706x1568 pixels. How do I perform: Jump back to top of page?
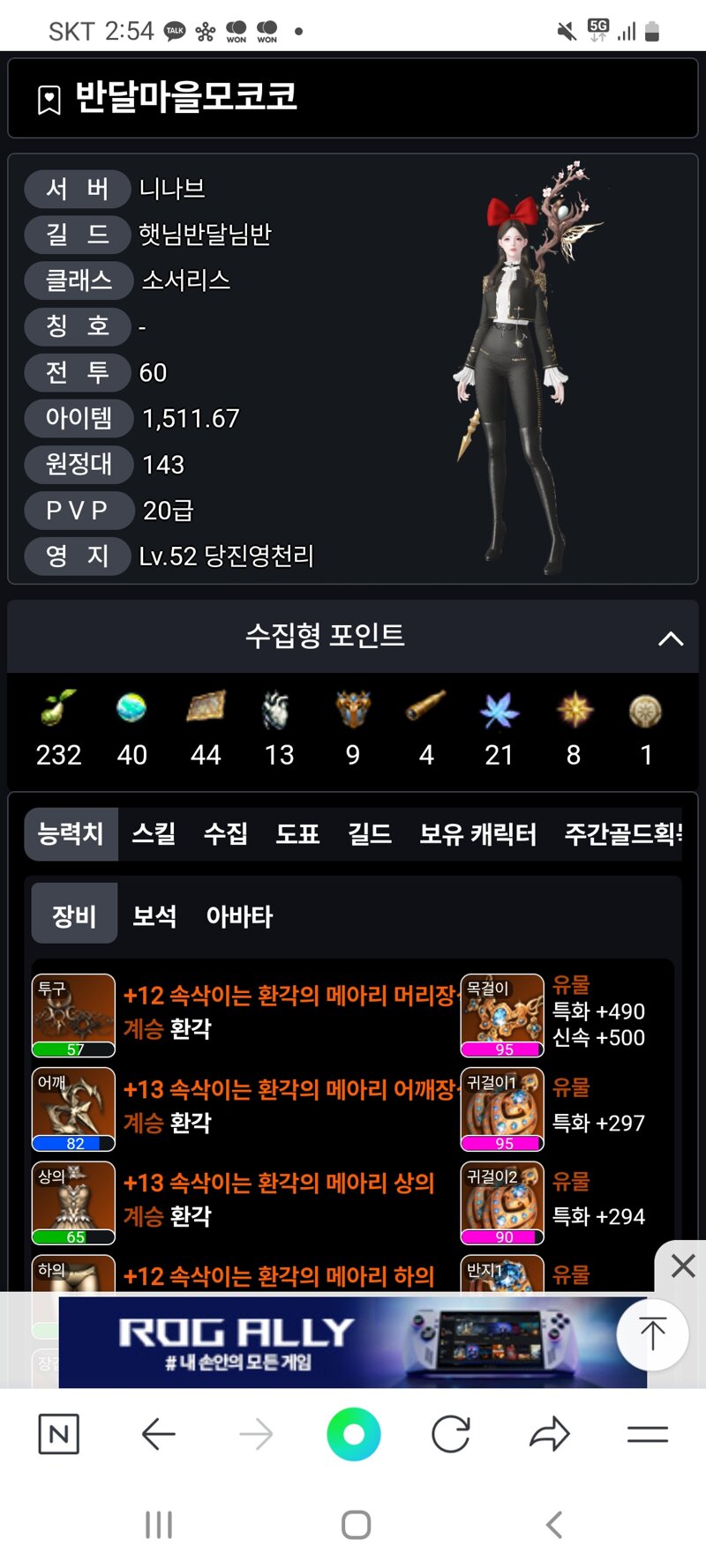pos(652,1333)
